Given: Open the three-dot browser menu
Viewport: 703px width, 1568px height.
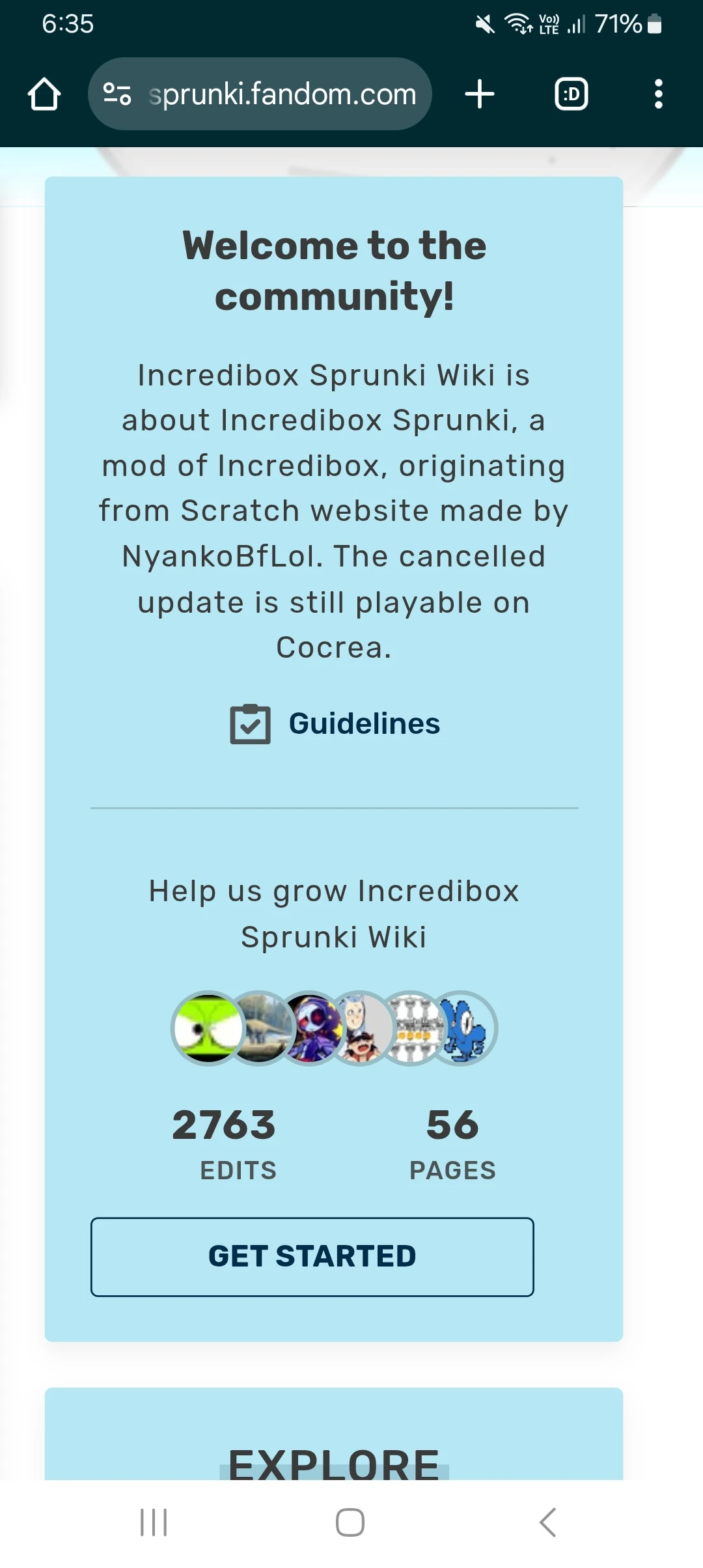Looking at the screenshot, I should pos(658,93).
